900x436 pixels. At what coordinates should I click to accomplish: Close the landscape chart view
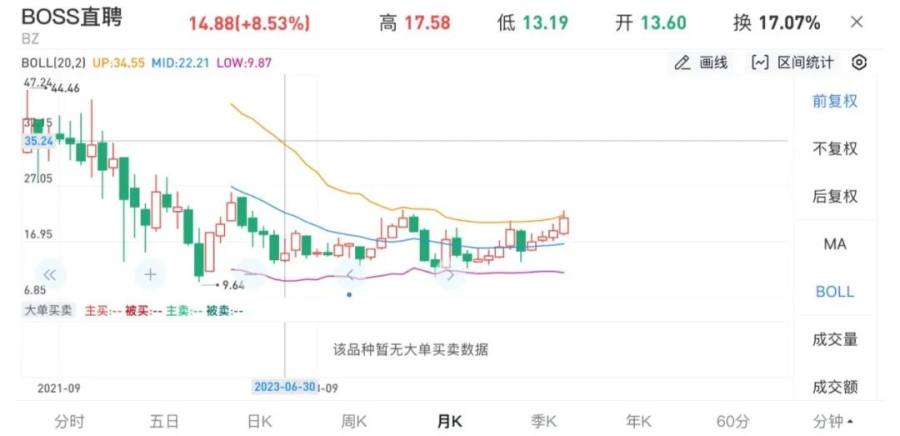[856, 22]
